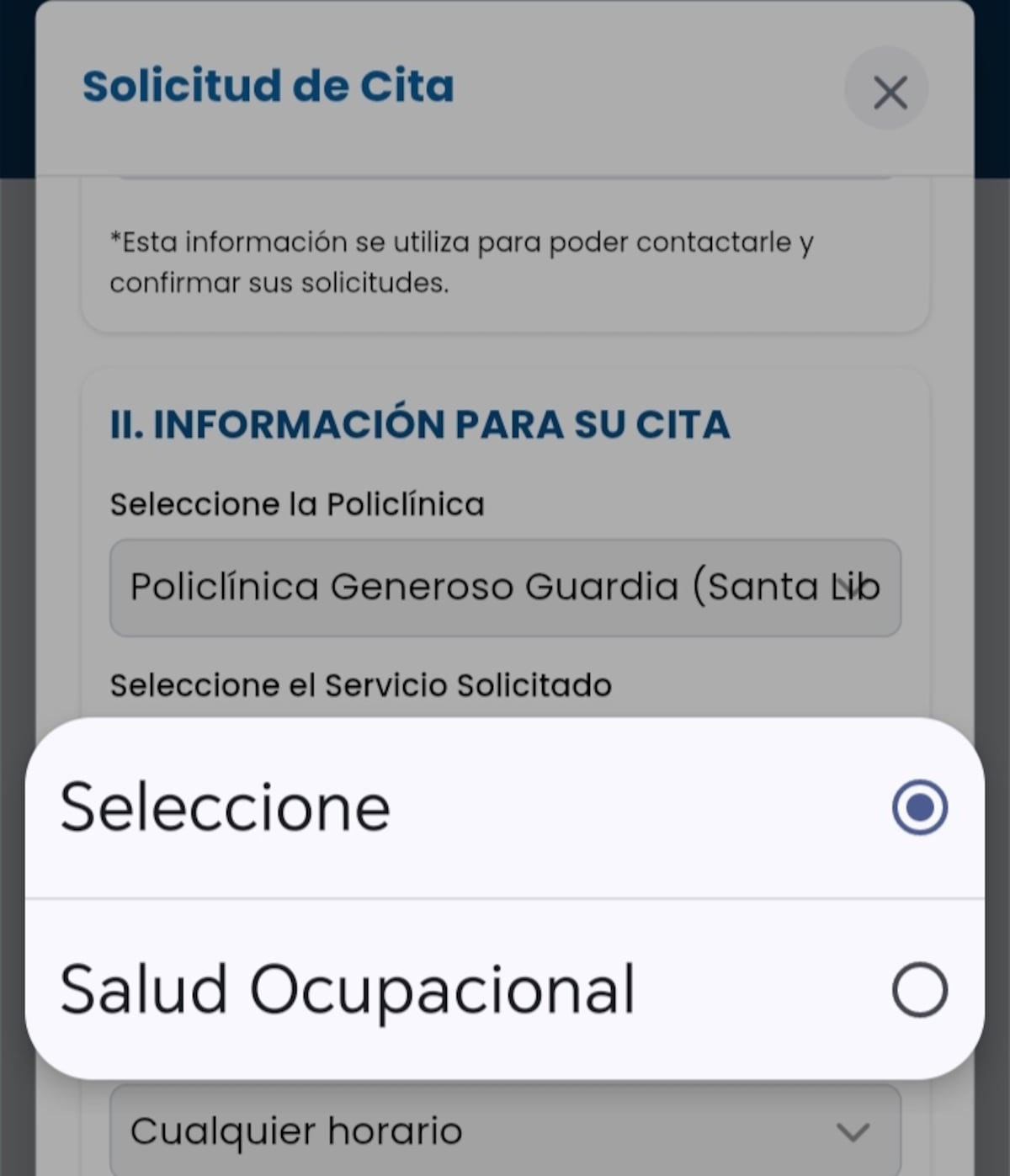Open the Policlínica Generoso Guardia dropdown
This screenshot has width=1010, height=1176.
coord(505,587)
